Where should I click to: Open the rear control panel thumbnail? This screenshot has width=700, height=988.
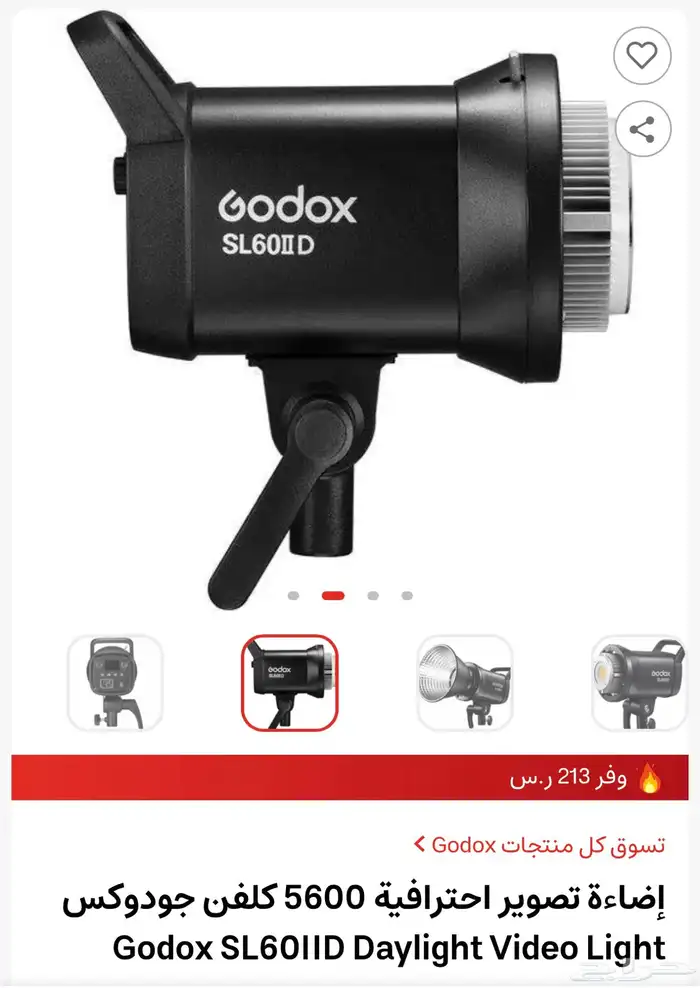115,683
